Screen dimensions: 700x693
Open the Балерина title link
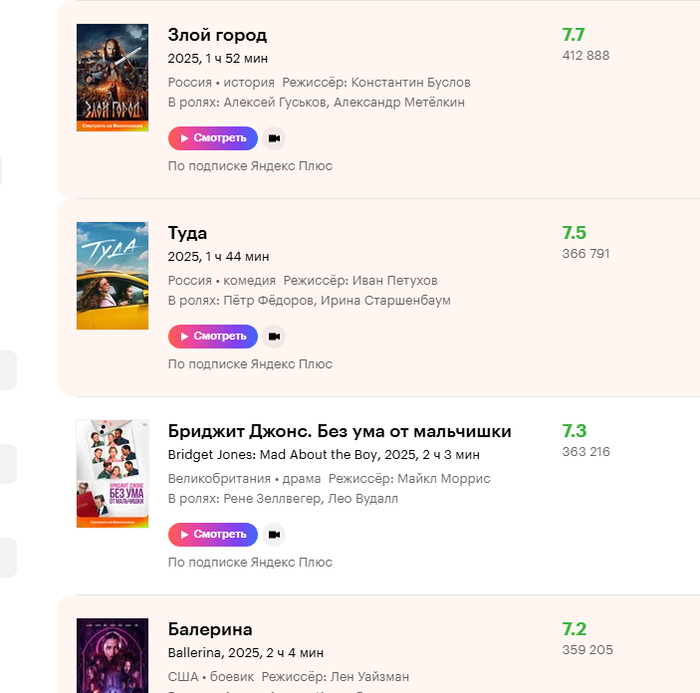(x=210, y=630)
